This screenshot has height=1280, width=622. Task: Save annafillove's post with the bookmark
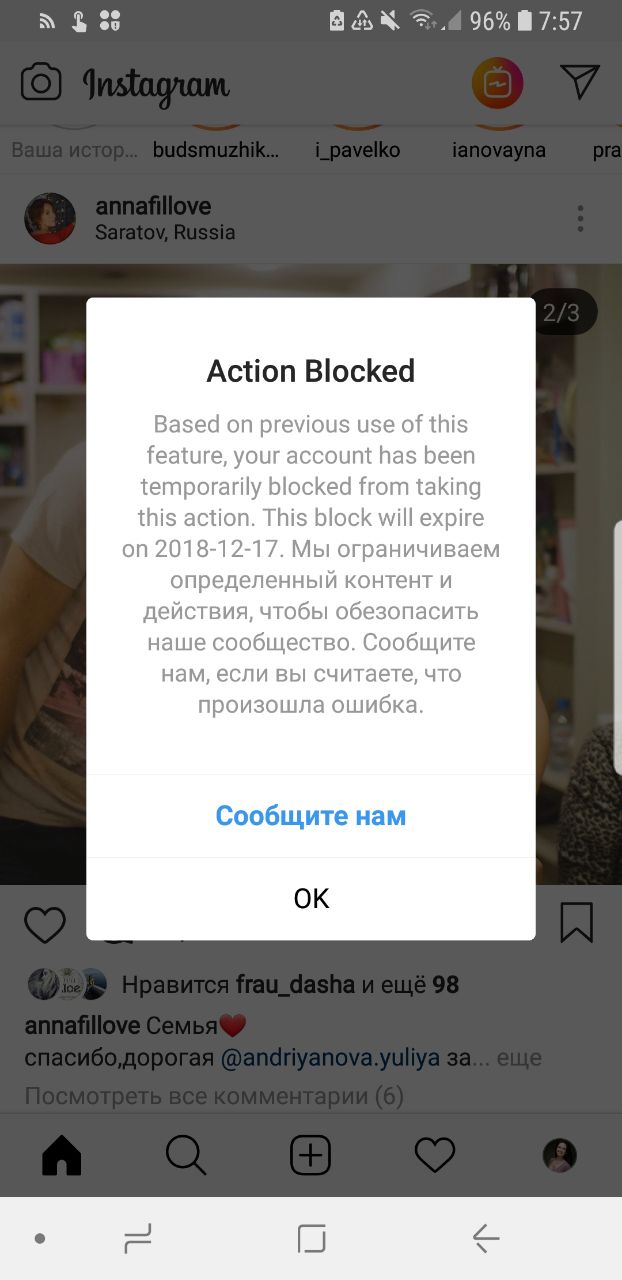(576, 923)
